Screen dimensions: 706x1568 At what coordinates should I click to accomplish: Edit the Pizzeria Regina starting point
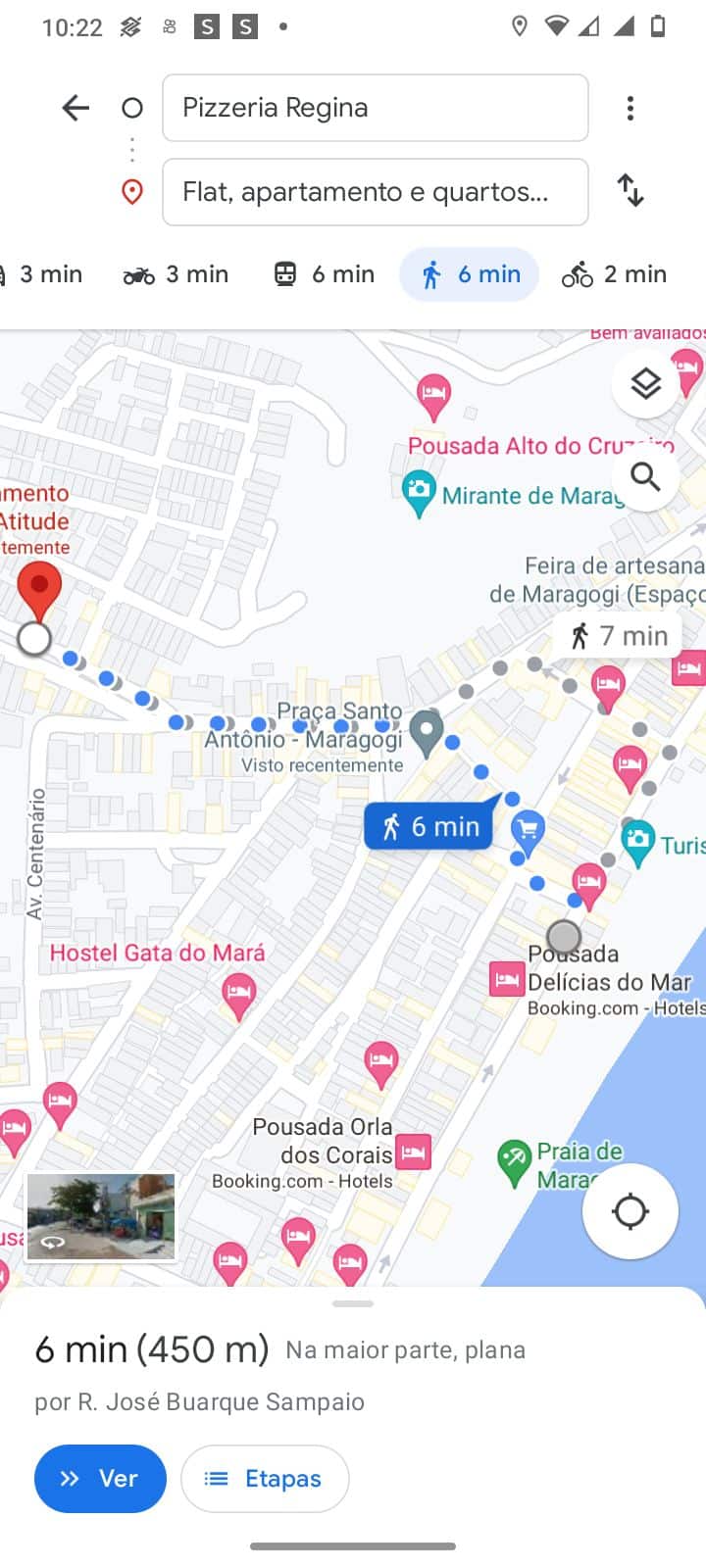point(375,108)
